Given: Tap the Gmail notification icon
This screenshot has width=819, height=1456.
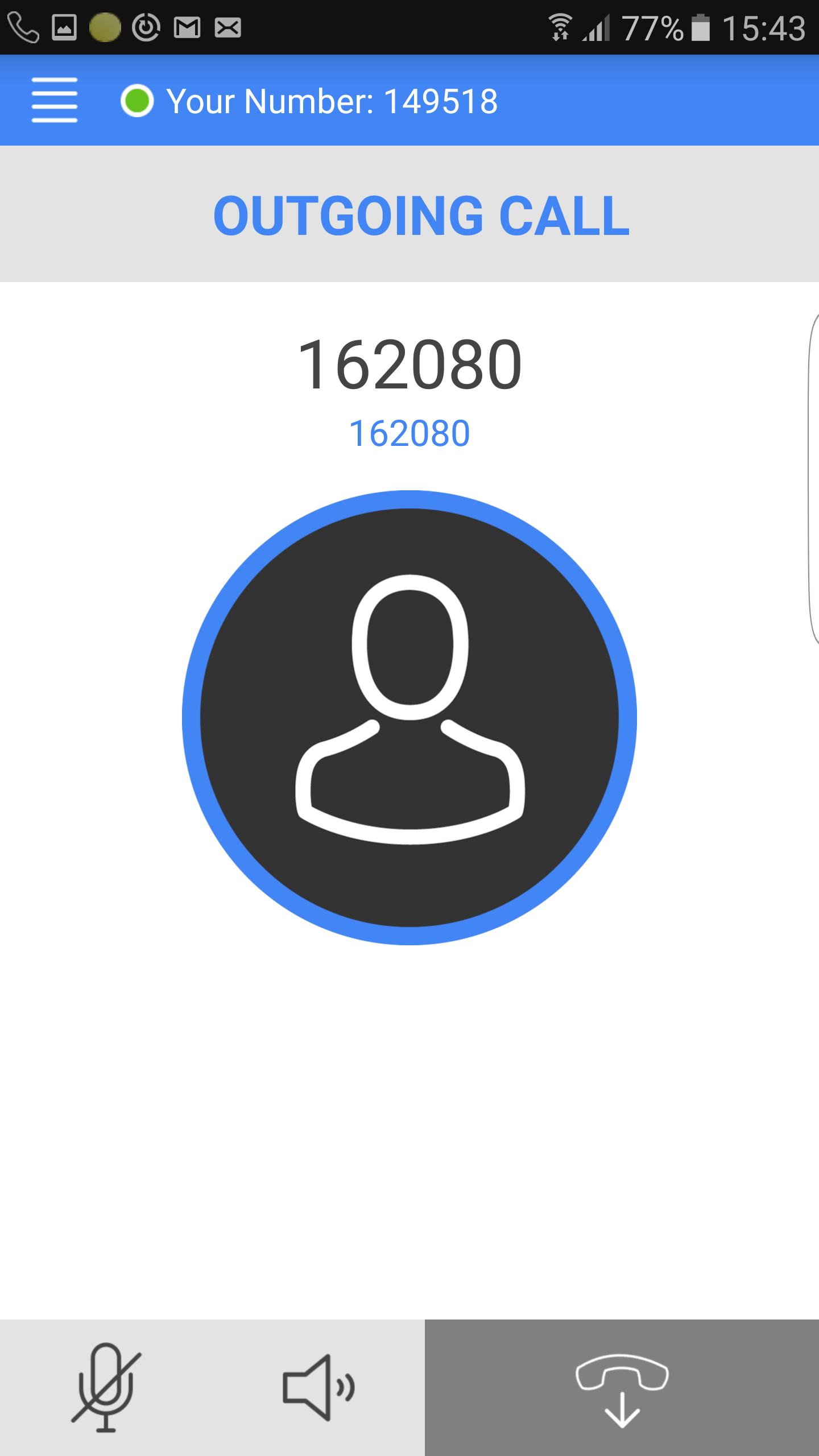Looking at the screenshot, I should pyautogui.click(x=187, y=26).
